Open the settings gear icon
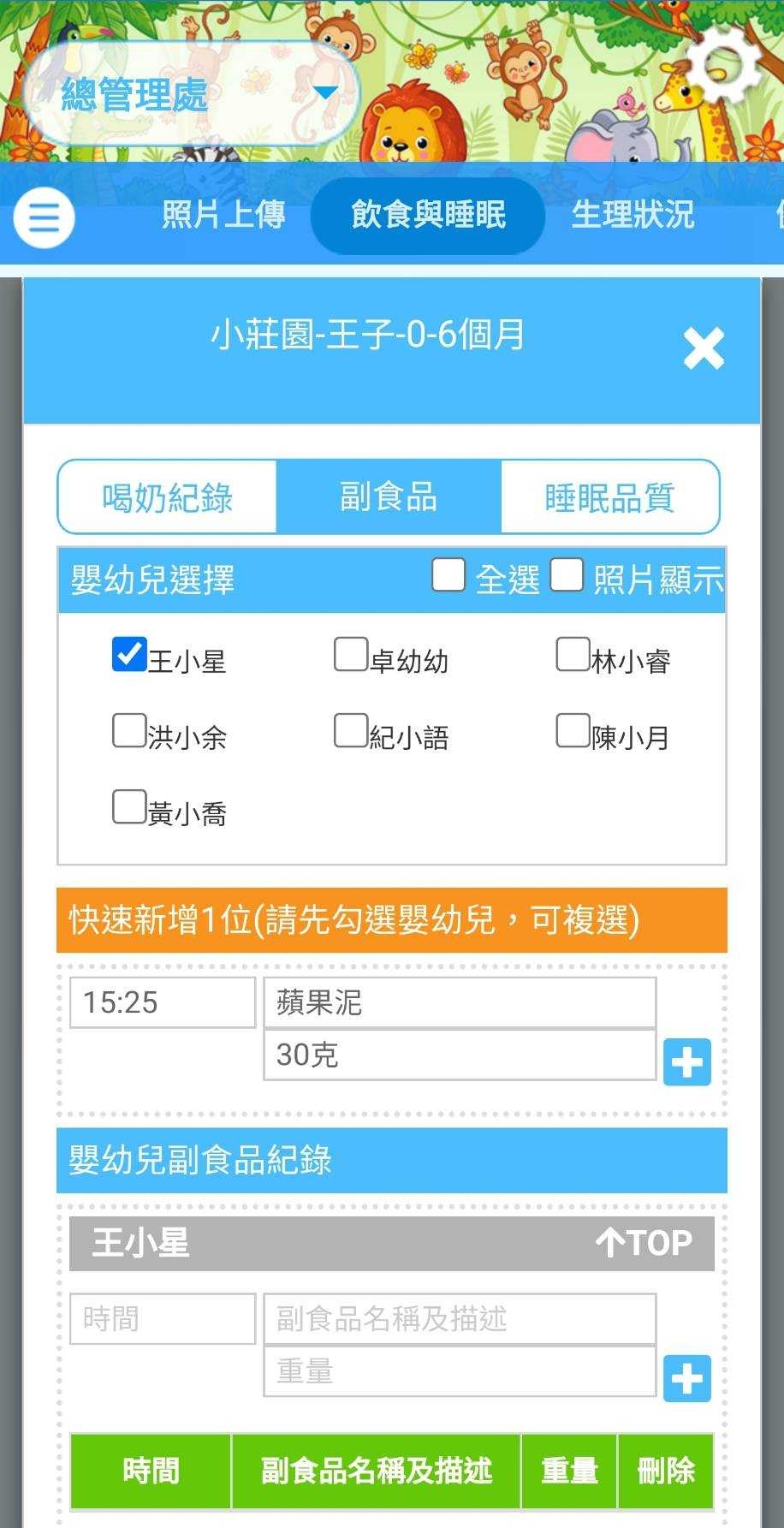 [724, 65]
